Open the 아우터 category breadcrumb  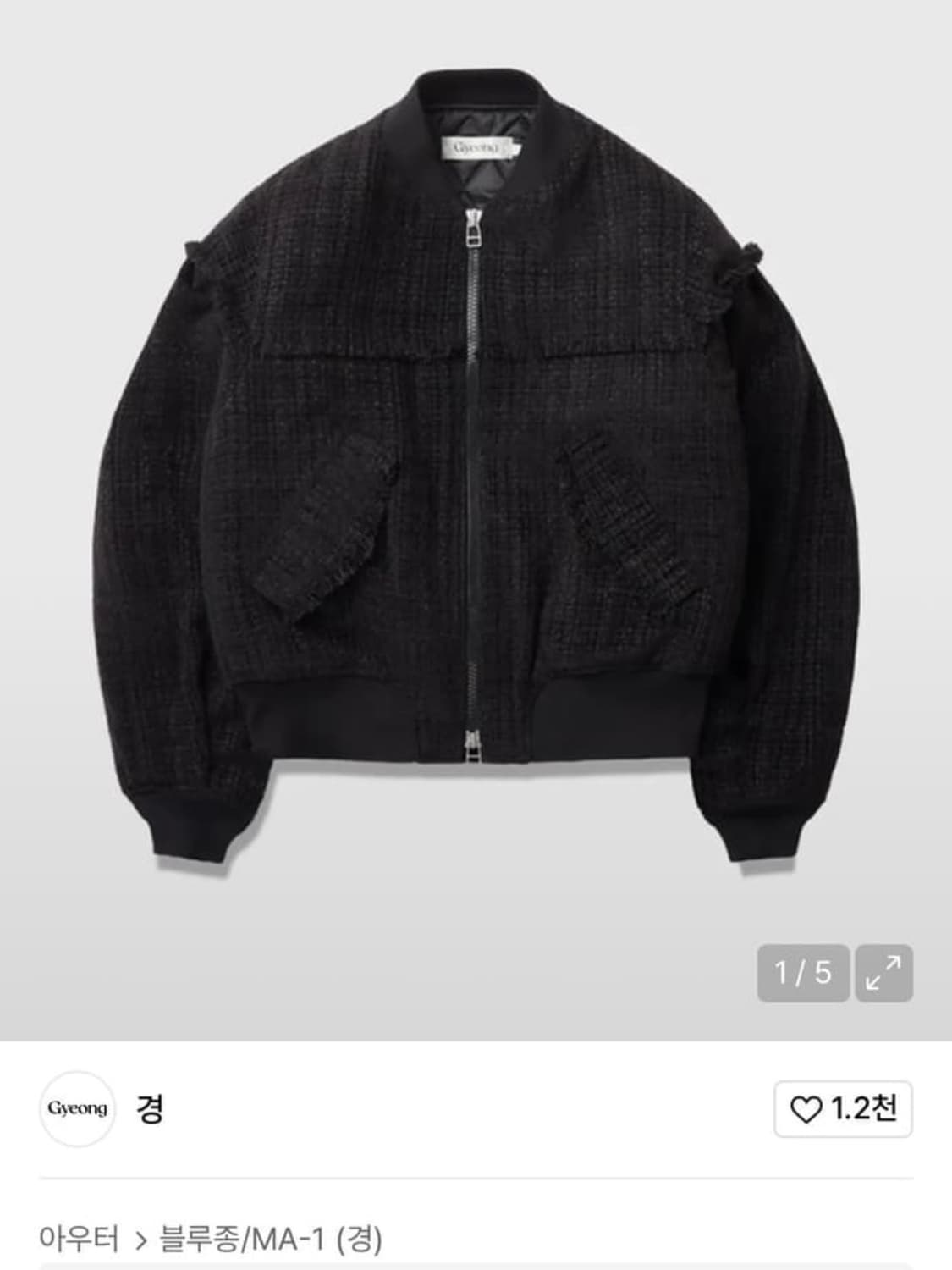(x=79, y=1240)
